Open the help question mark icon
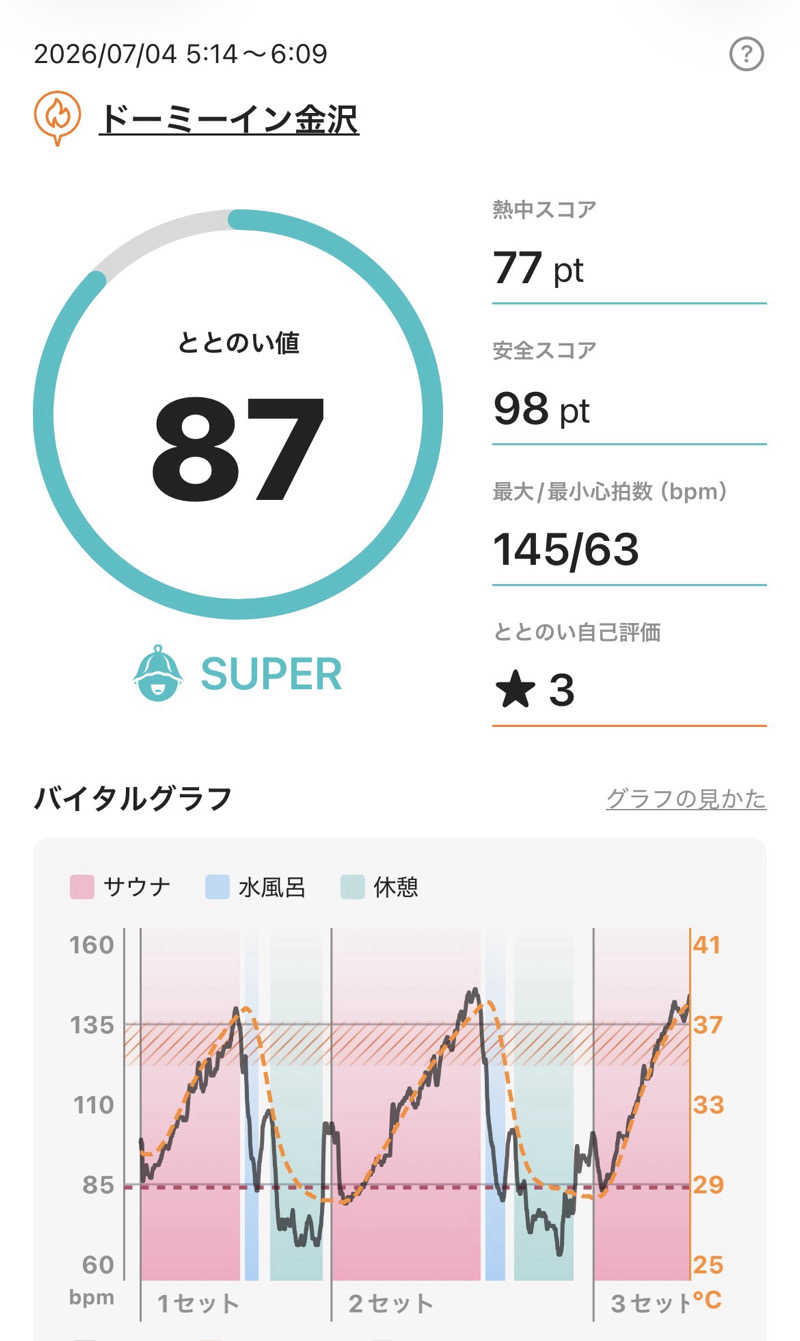The image size is (800, 1341). pos(746,54)
